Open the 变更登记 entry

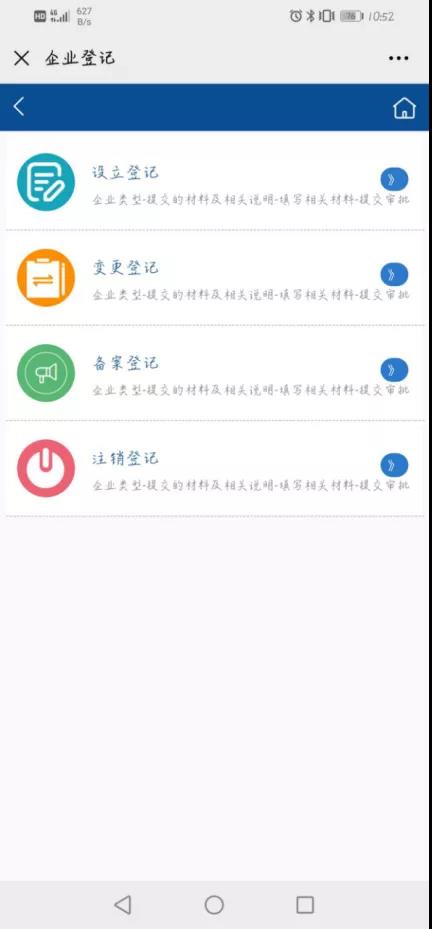(x=215, y=277)
